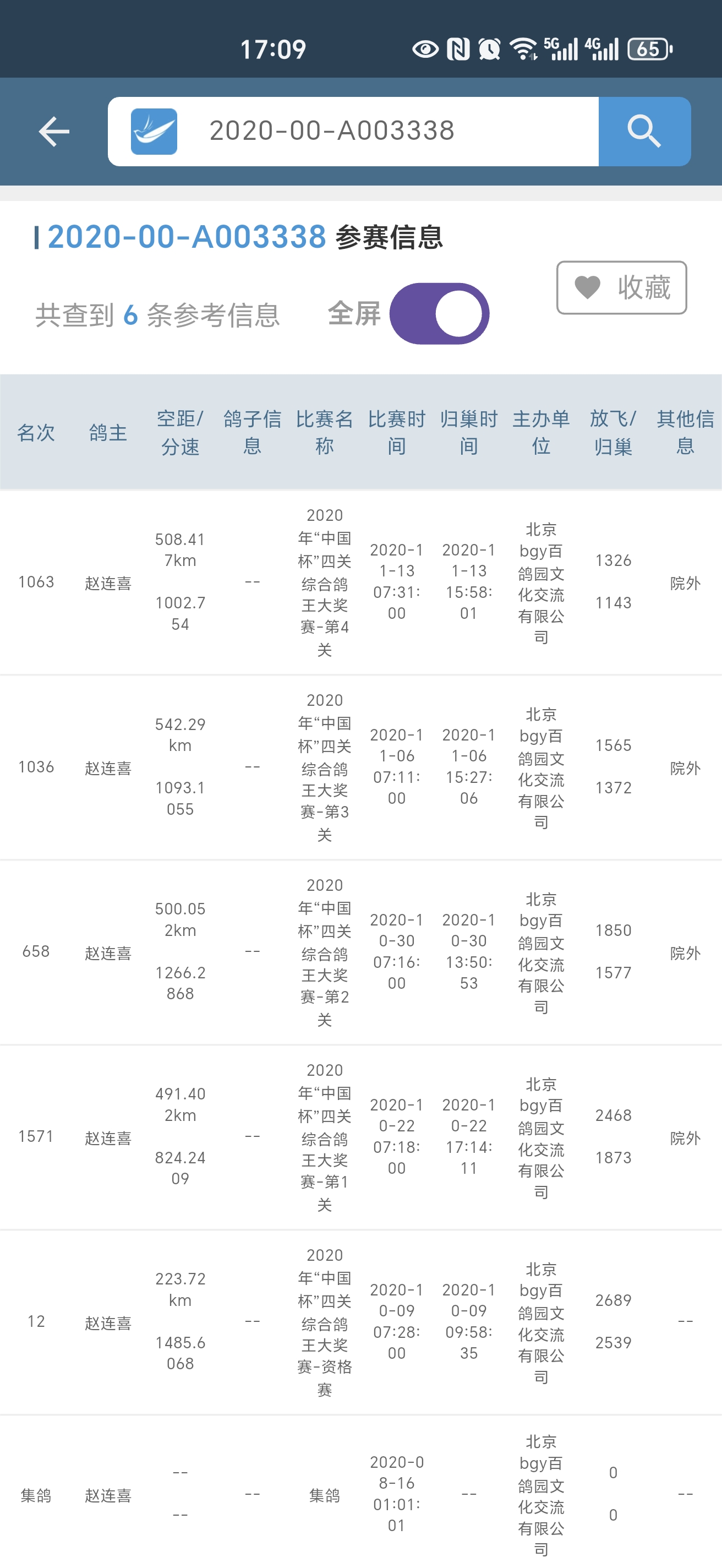Go back using the arrow icon
The width and height of the screenshot is (722, 1568).
[x=53, y=132]
